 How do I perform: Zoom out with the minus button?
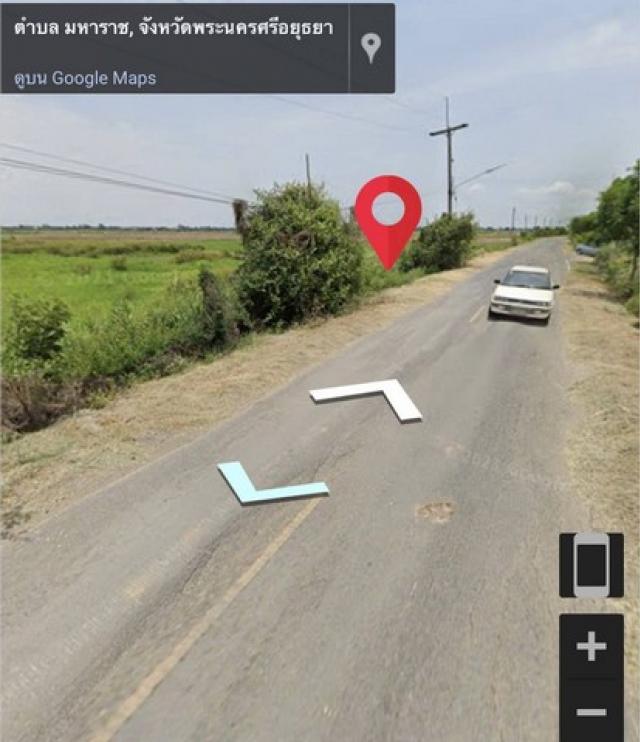click(x=591, y=711)
